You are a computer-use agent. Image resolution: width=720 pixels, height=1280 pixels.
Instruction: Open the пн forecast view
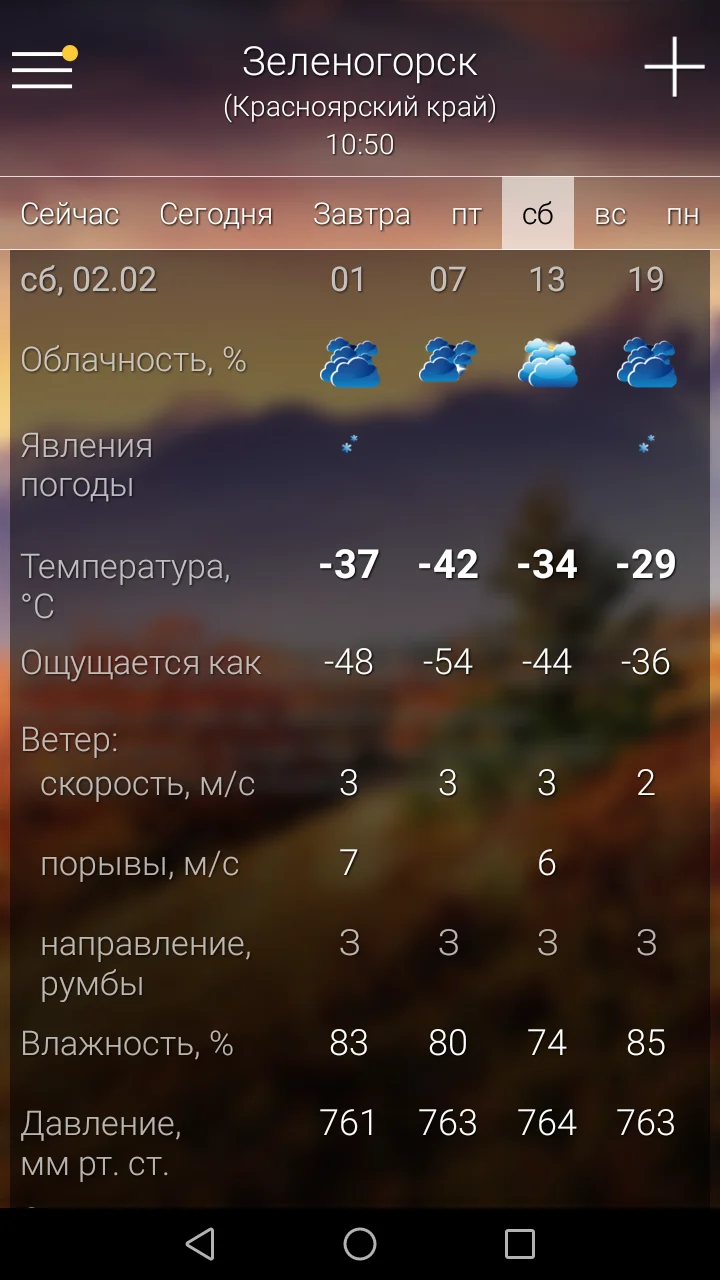(683, 213)
